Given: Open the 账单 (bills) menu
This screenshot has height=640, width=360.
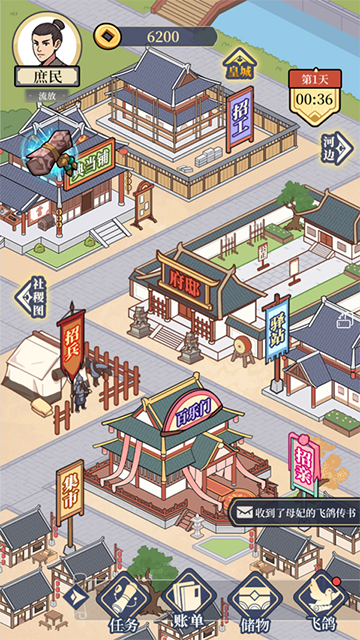Looking at the screenshot, I should [189, 600].
